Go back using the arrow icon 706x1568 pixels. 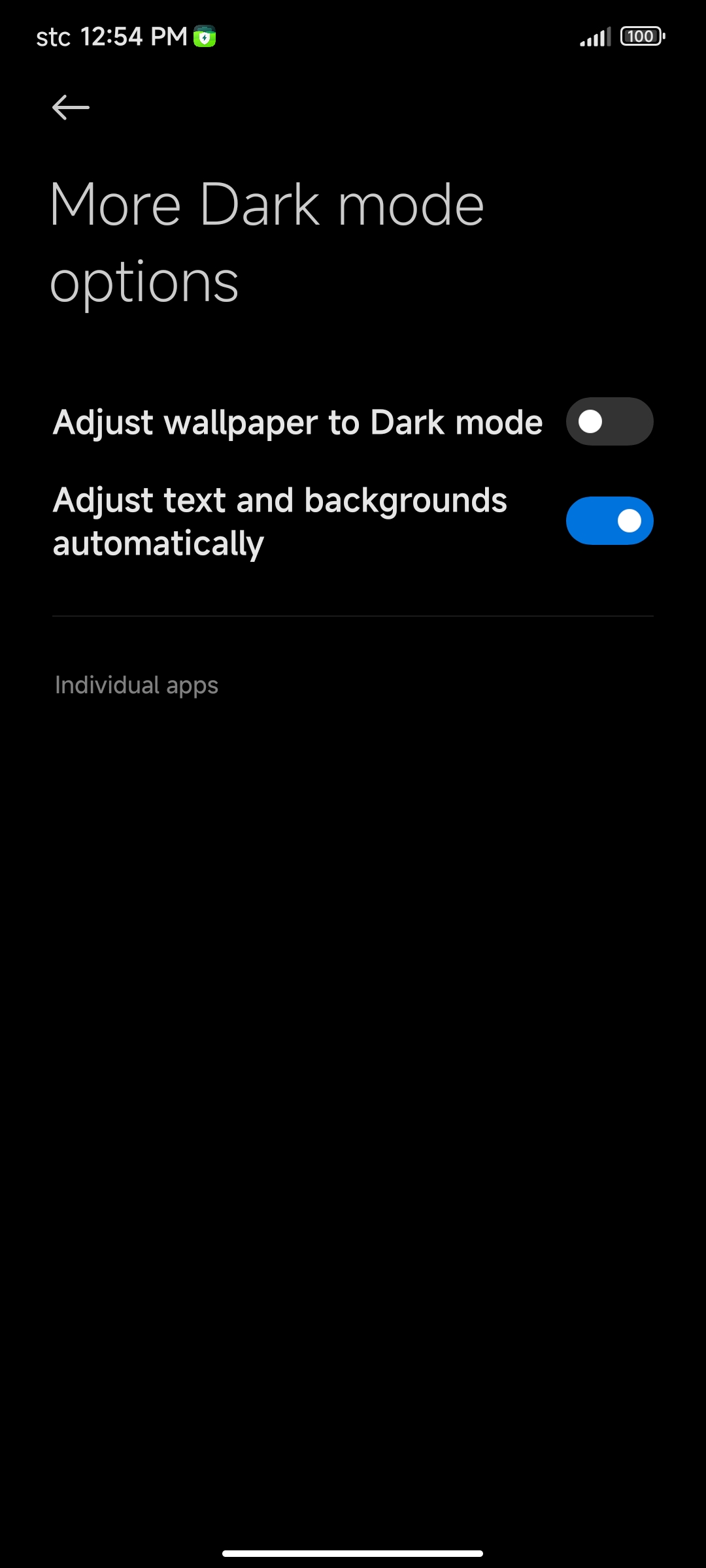(71, 108)
